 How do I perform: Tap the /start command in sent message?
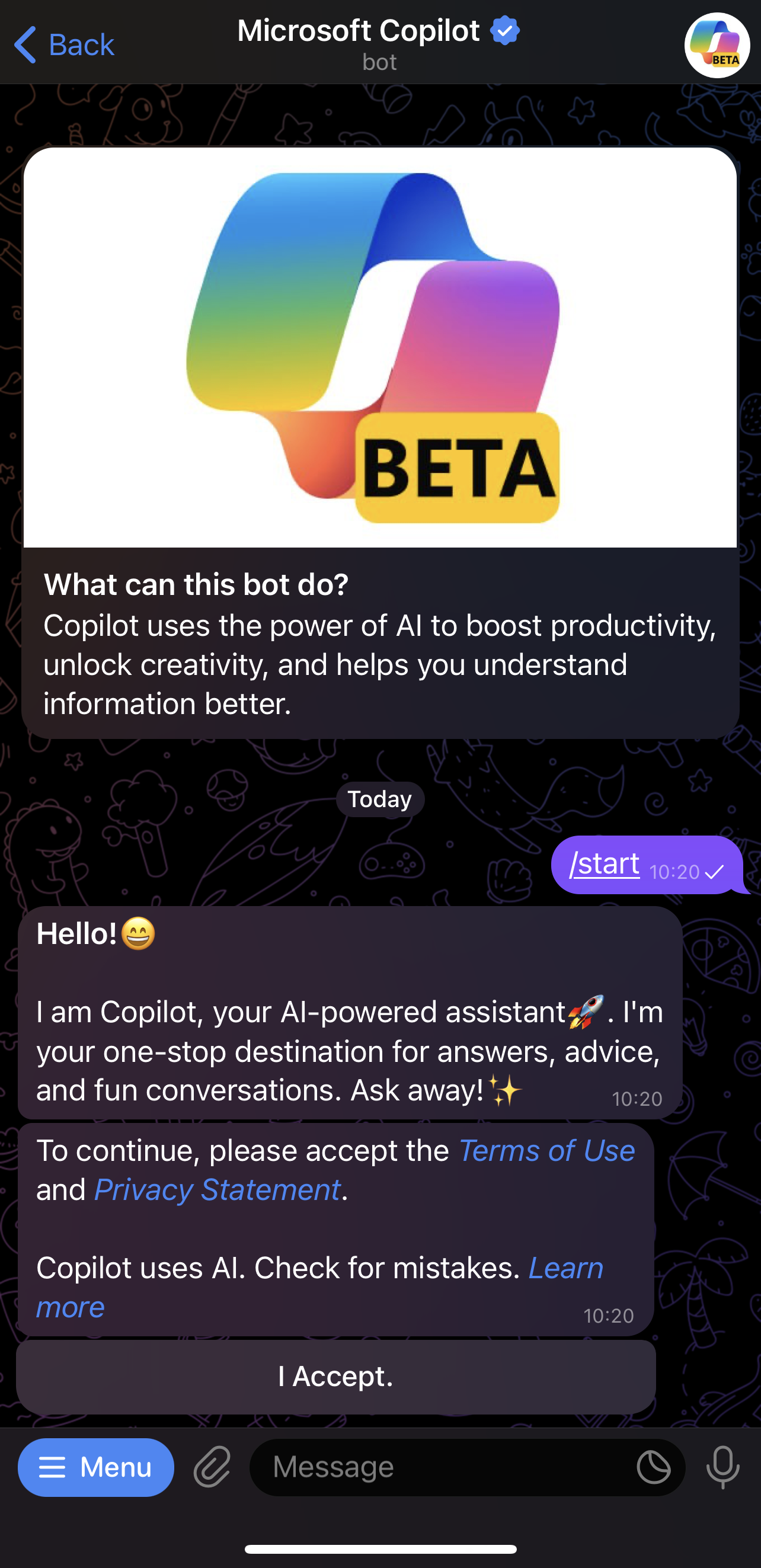click(x=604, y=864)
